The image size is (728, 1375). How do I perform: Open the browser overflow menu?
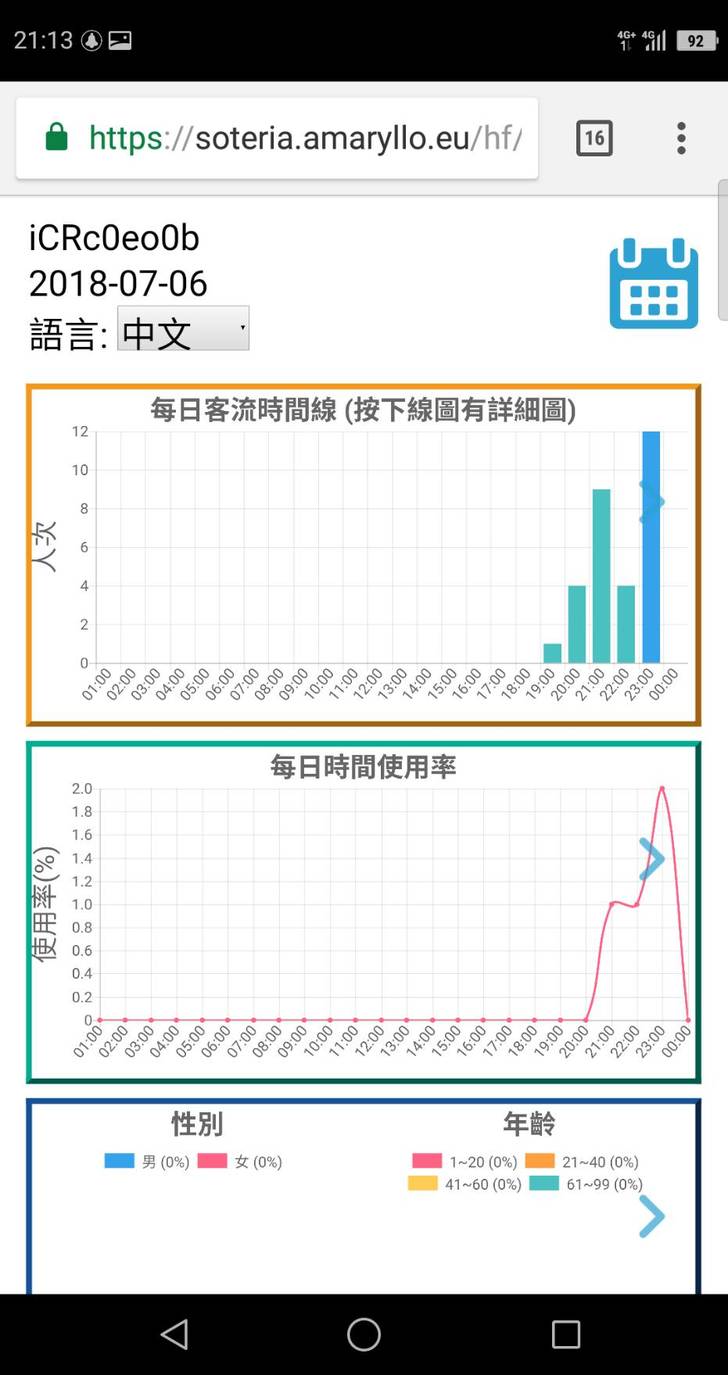pyautogui.click(x=681, y=138)
